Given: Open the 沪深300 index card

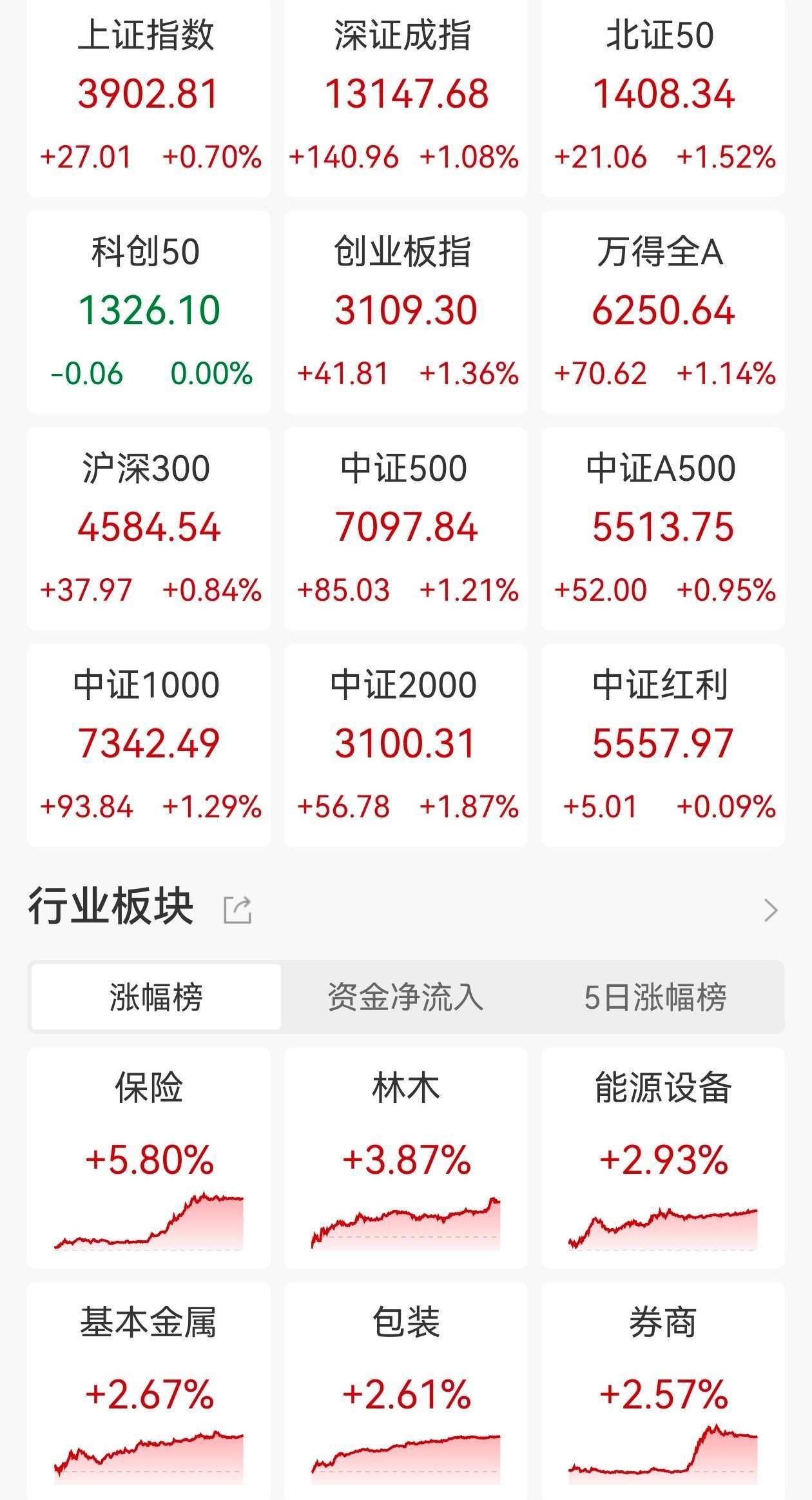Looking at the screenshot, I should 148,529.
